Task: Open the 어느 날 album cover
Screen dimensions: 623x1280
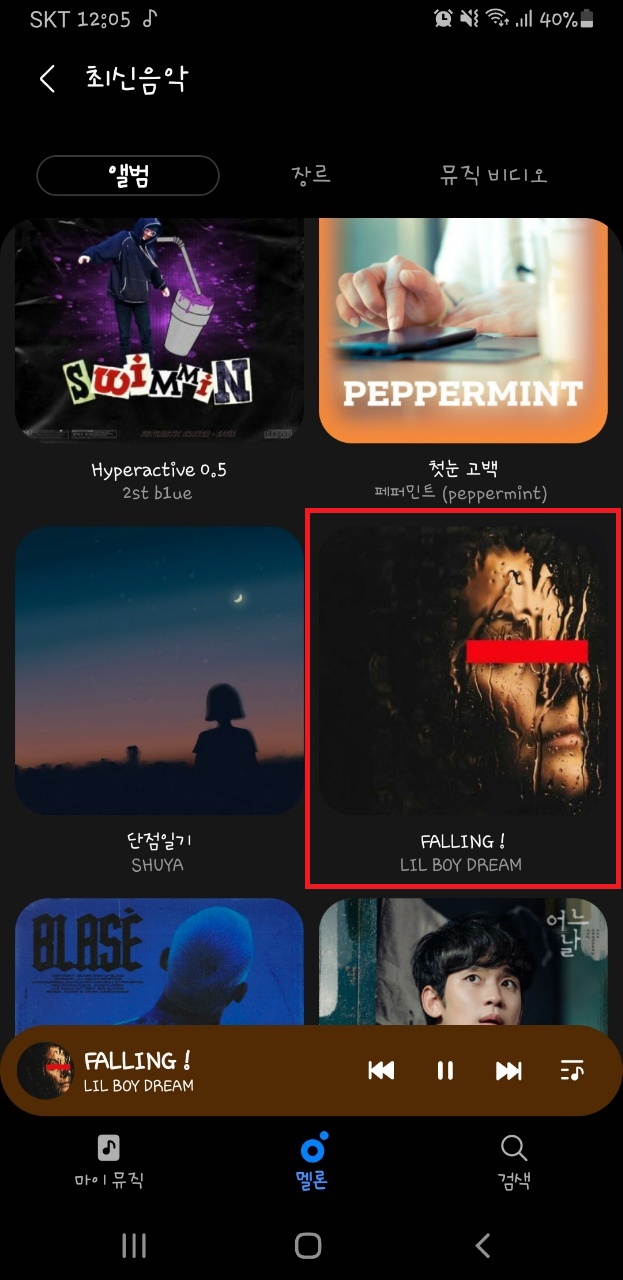Action: click(463, 960)
